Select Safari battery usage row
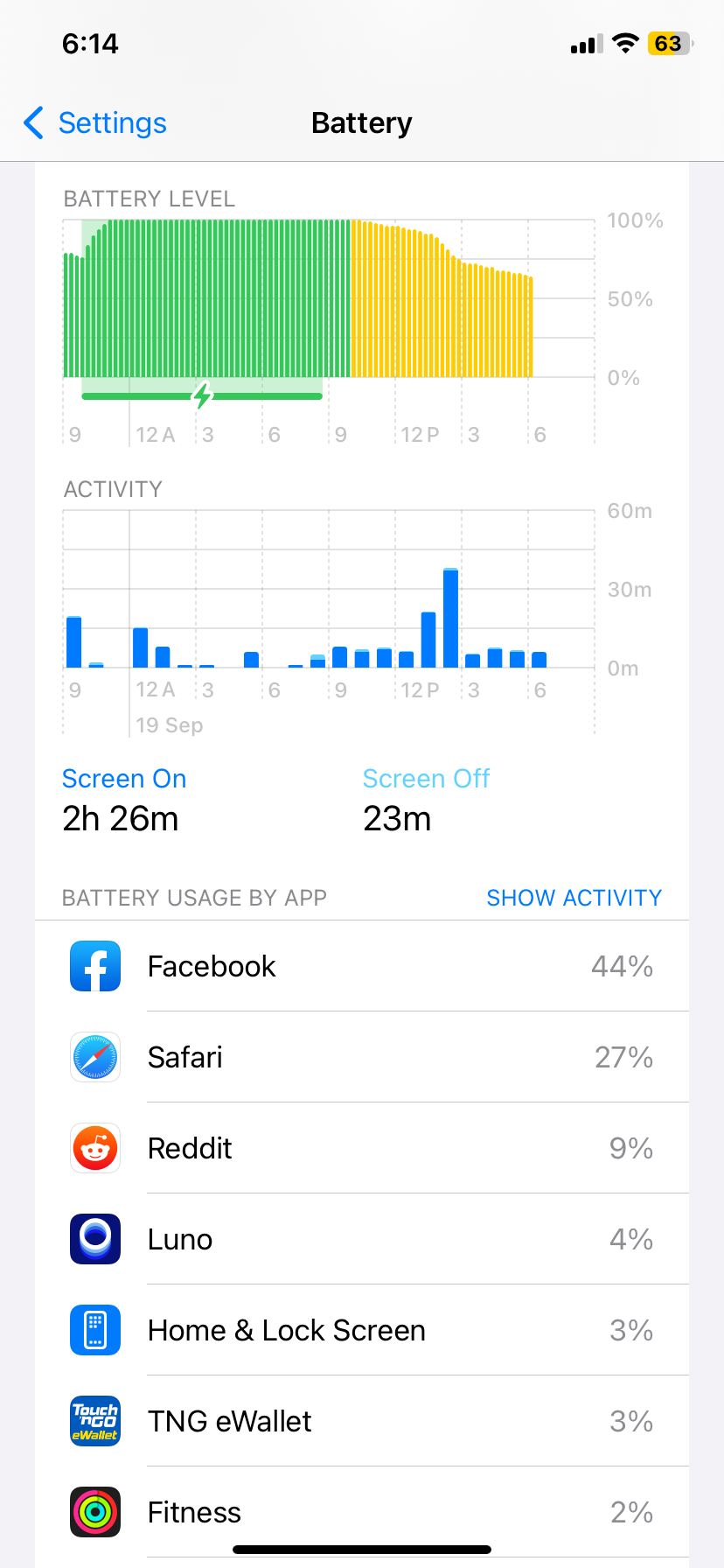The width and height of the screenshot is (724, 1568). pos(362,1057)
